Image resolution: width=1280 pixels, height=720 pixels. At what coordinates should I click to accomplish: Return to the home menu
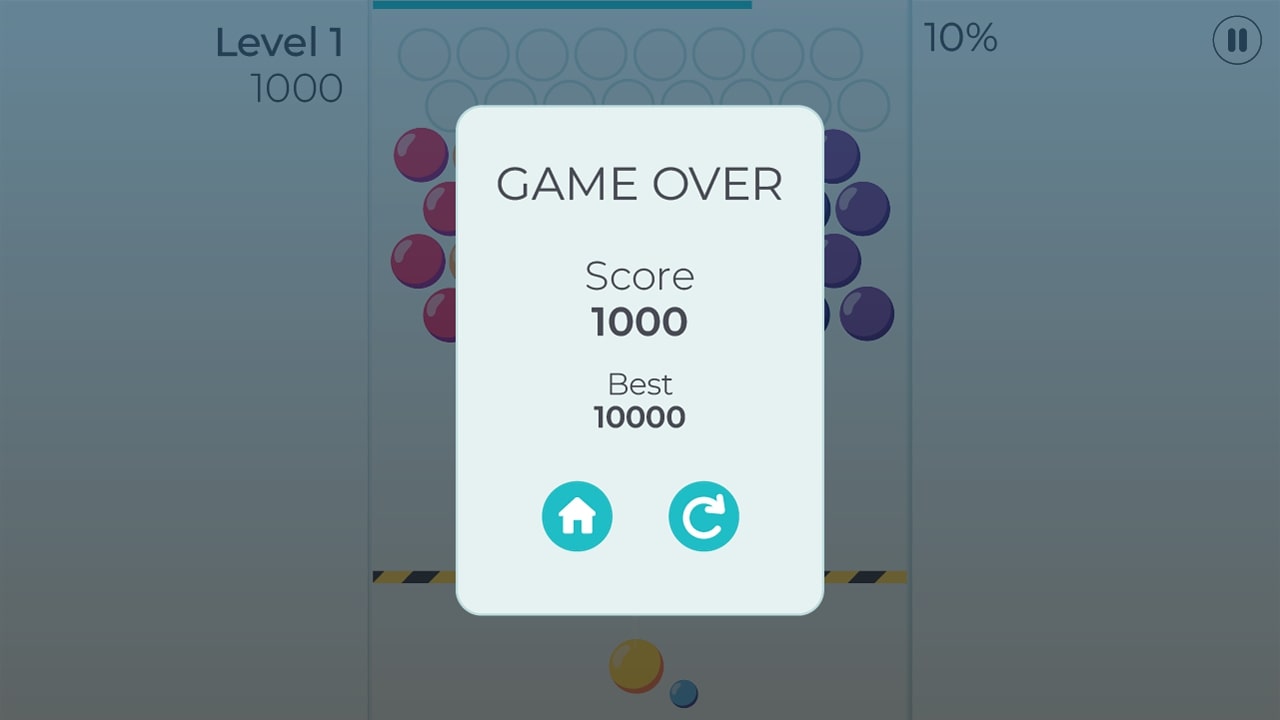577,516
